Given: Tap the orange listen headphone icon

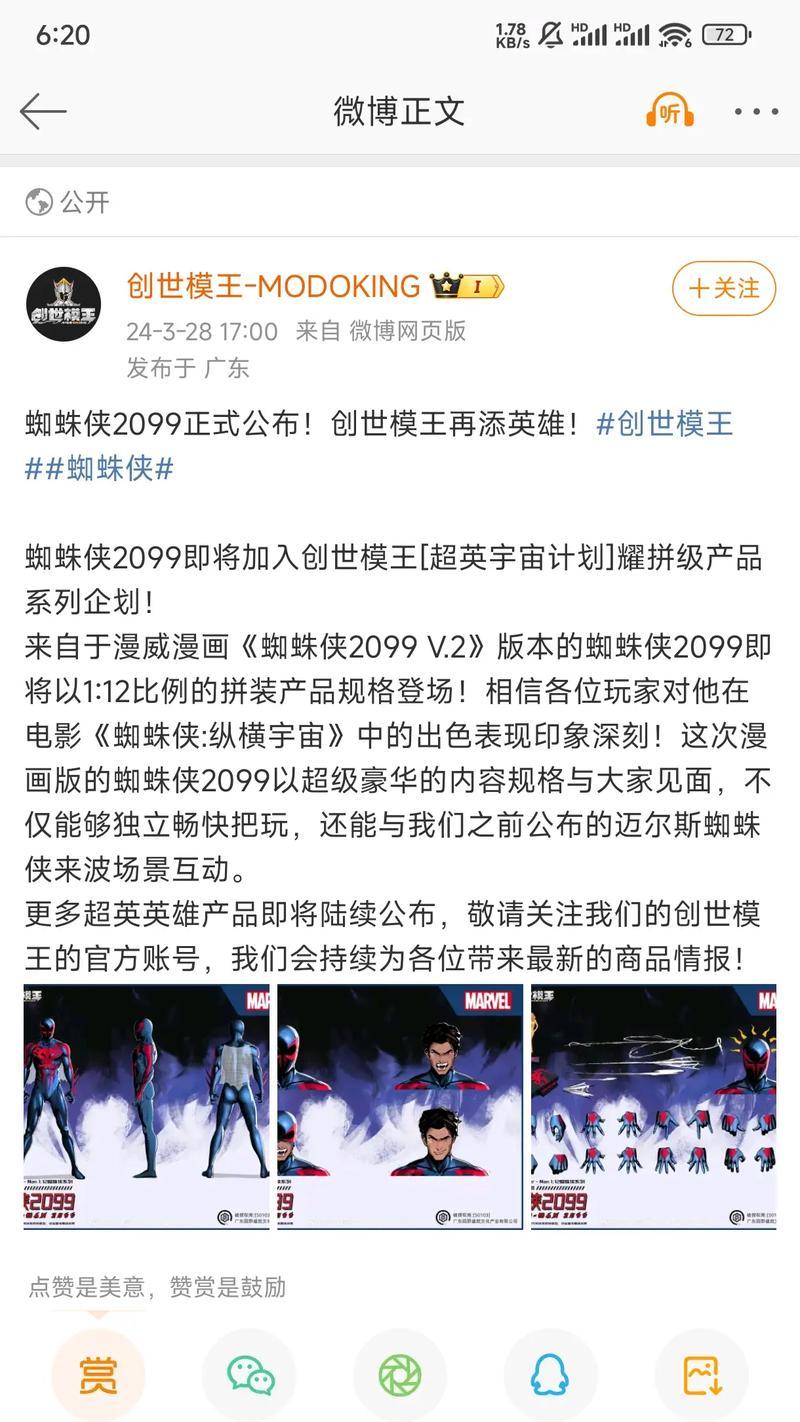Looking at the screenshot, I should pos(669,111).
